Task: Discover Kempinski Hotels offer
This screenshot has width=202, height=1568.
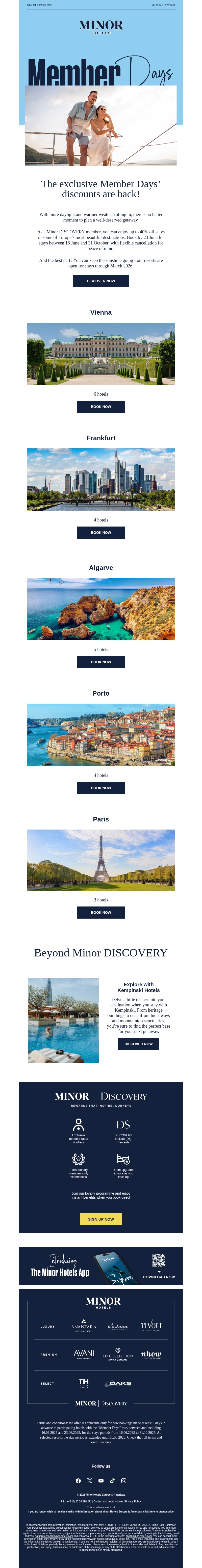Action: pyautogui.click(x=139, y=1044)
